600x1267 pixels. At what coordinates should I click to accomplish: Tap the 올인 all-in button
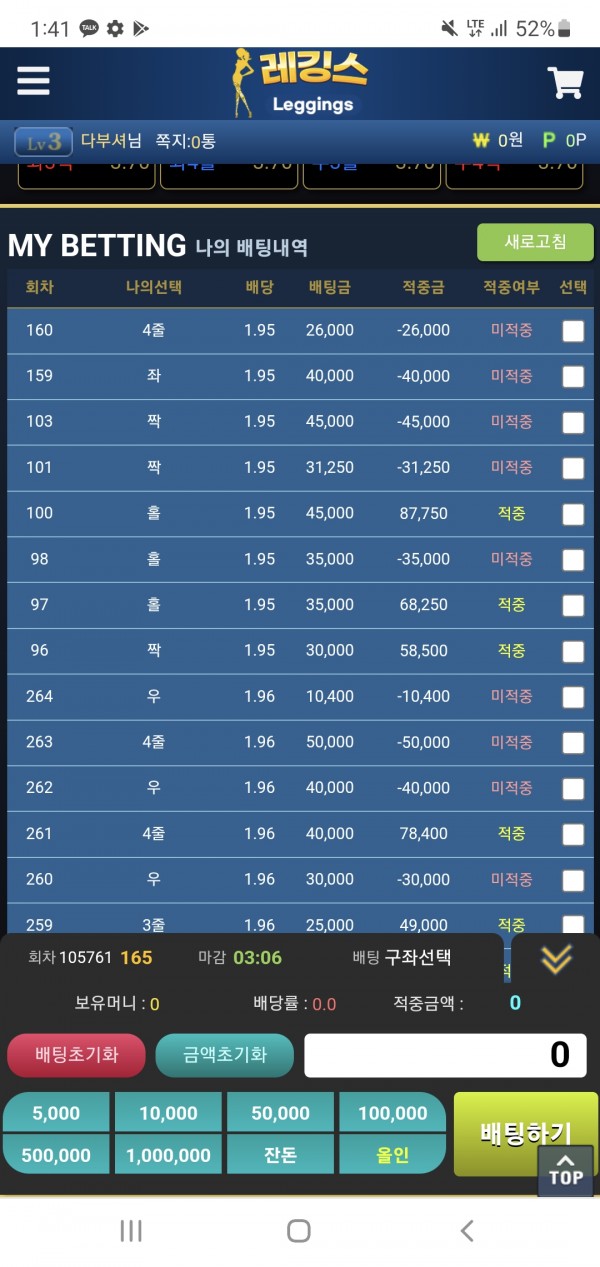[392, 1155]
